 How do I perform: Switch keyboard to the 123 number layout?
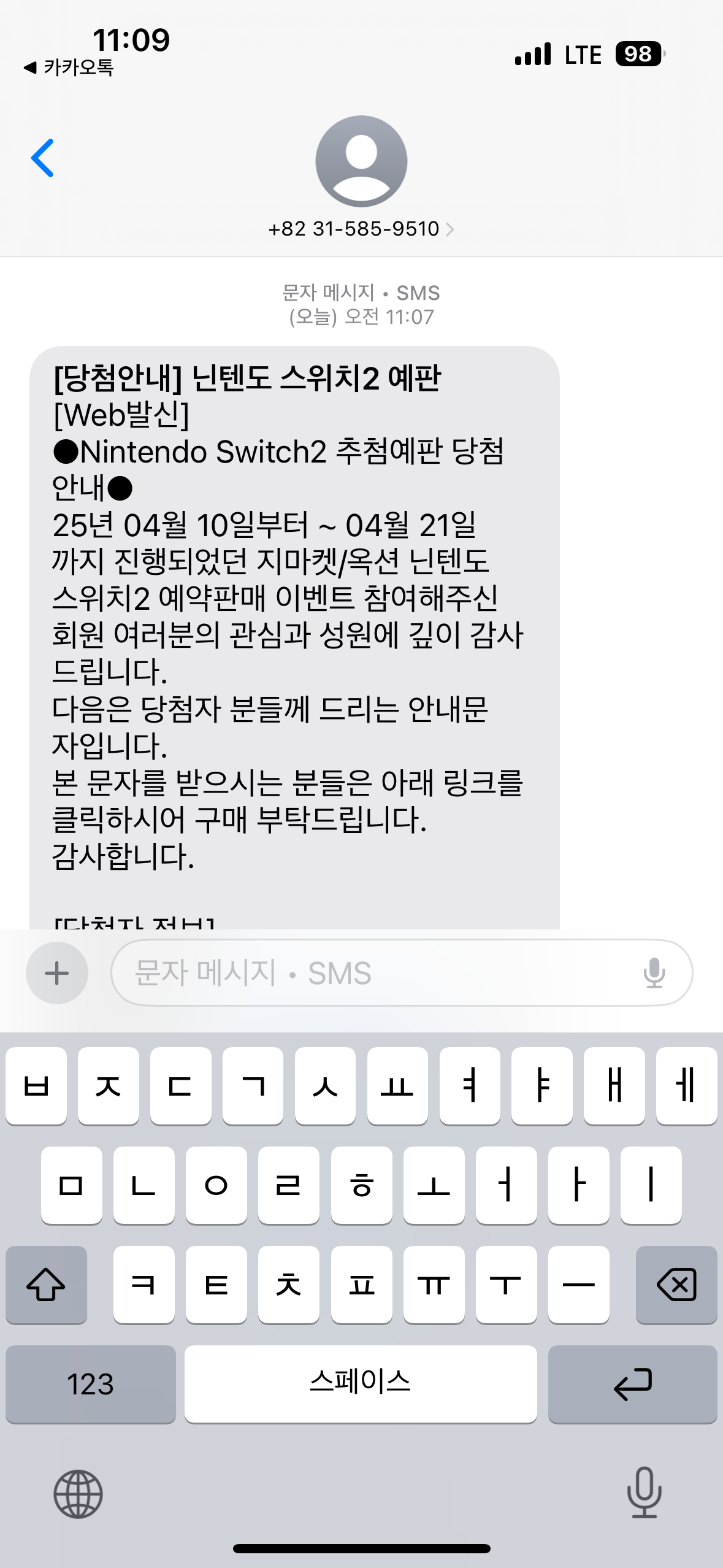91,1384
